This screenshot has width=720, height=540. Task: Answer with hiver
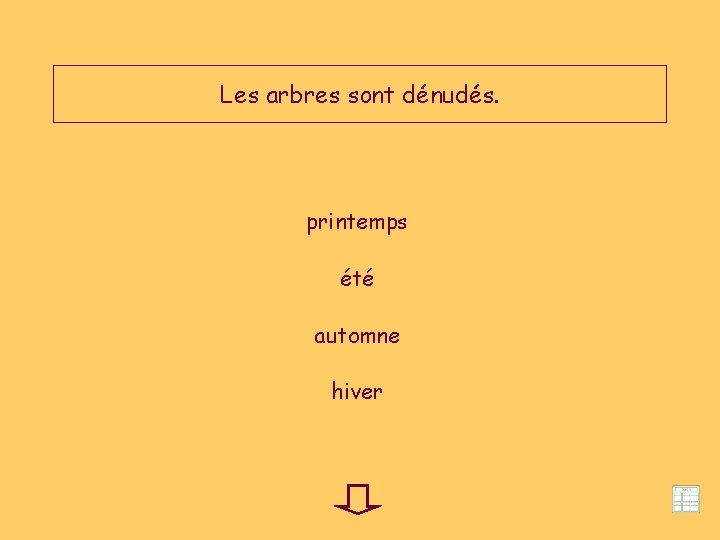pyautogui.click(x=357, y=391)
